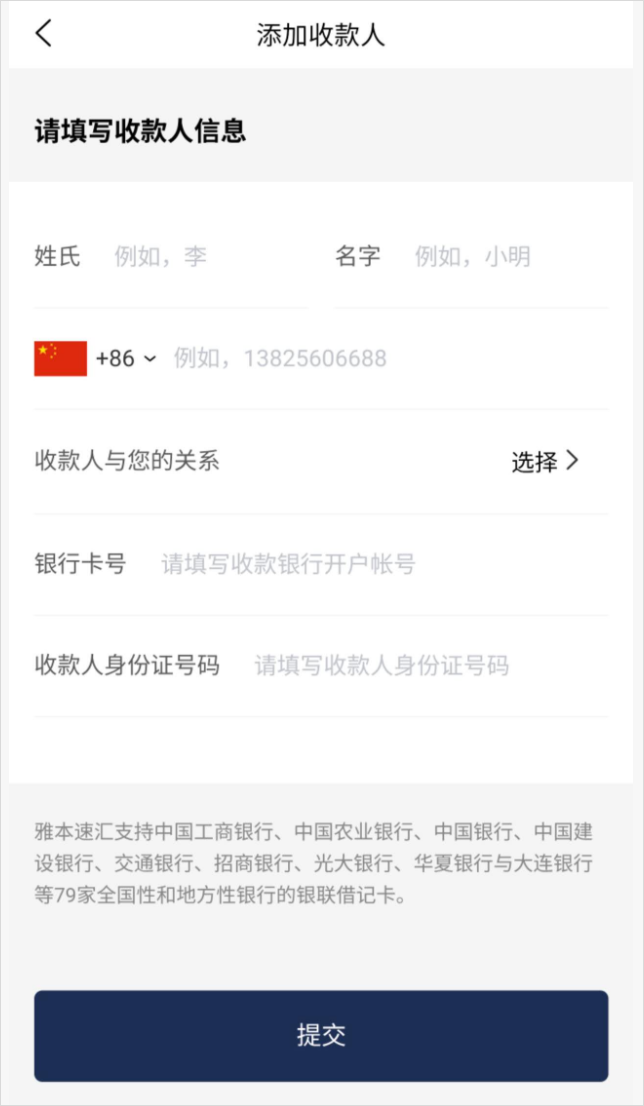Tap the 名字 input field

click(x=505, y=257)
